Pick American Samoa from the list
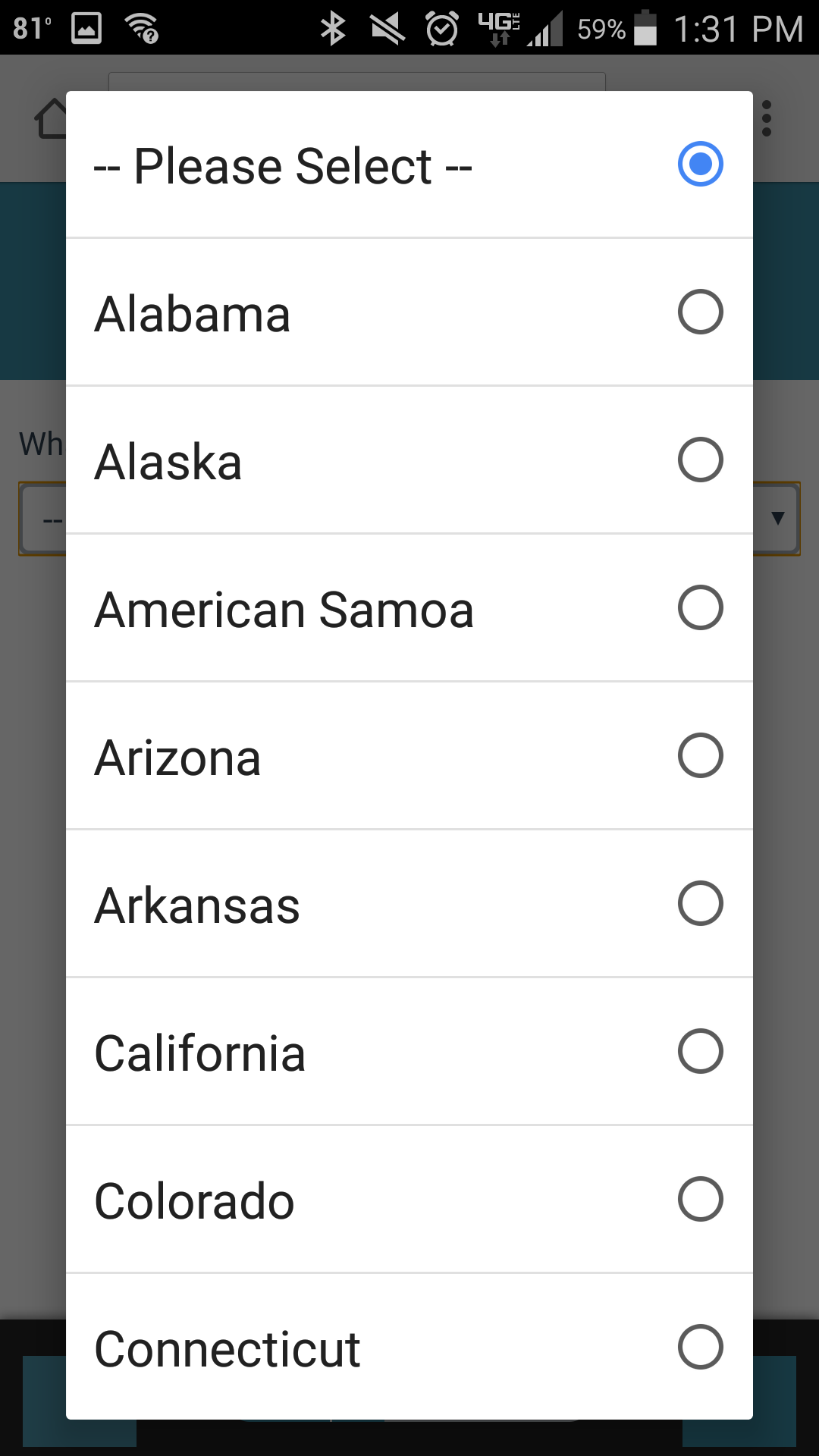The image size is (819, 1456). pos(409,608)
